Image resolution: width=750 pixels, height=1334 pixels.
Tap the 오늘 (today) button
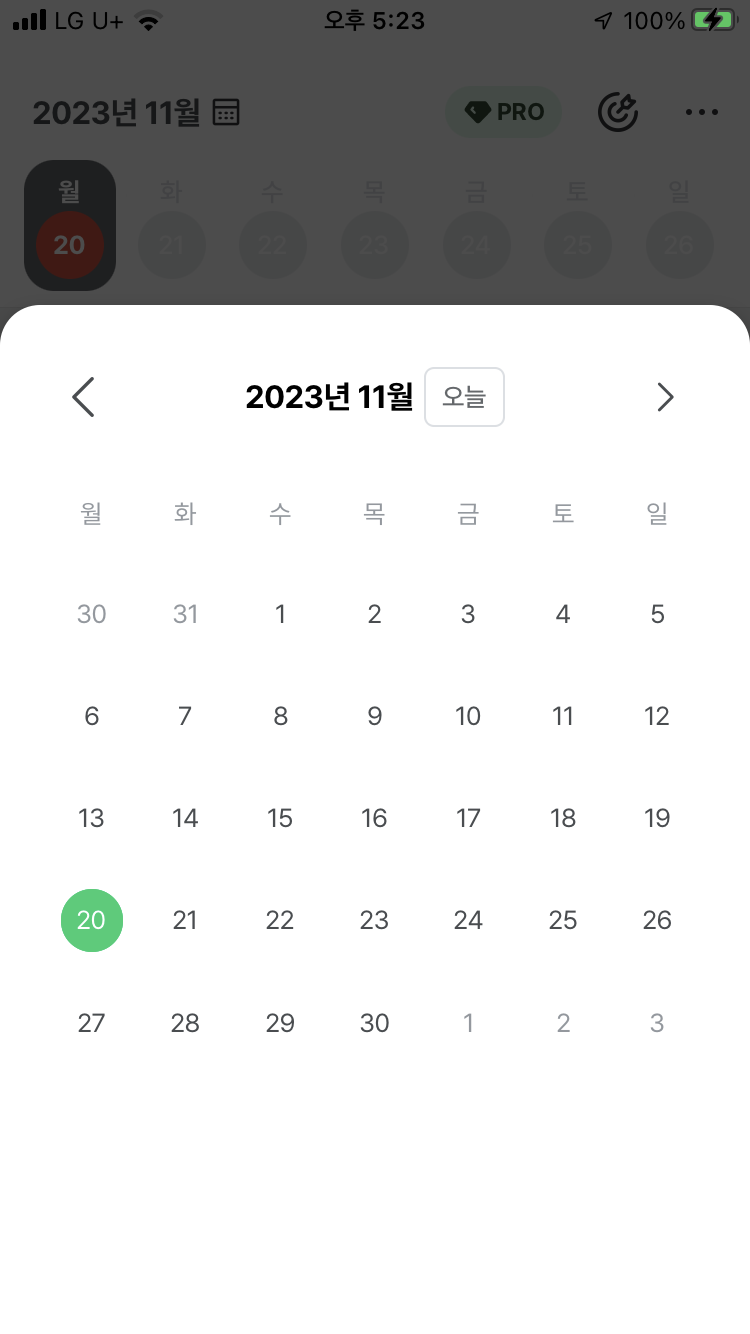point(464,397)
